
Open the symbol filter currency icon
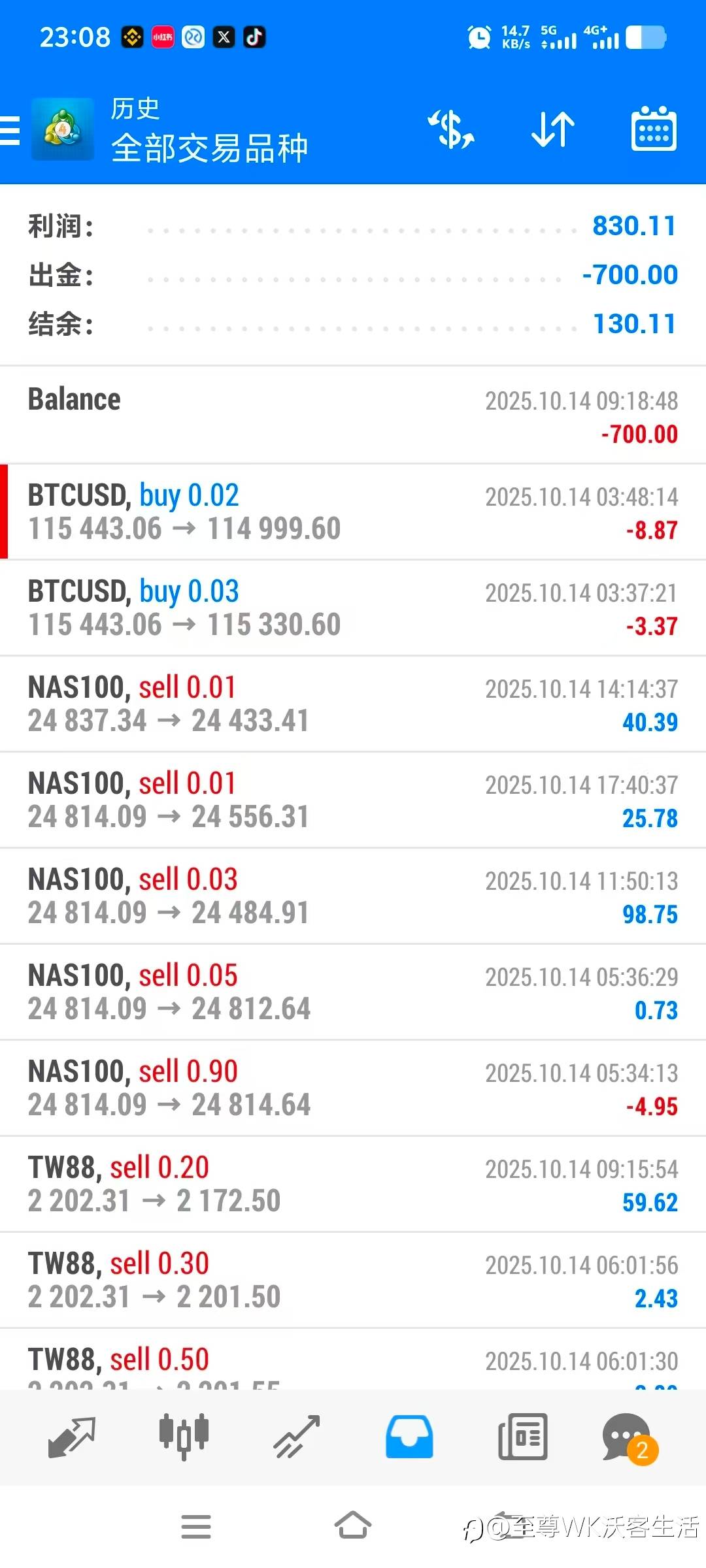pyautogui.click(x=451, y=129)
